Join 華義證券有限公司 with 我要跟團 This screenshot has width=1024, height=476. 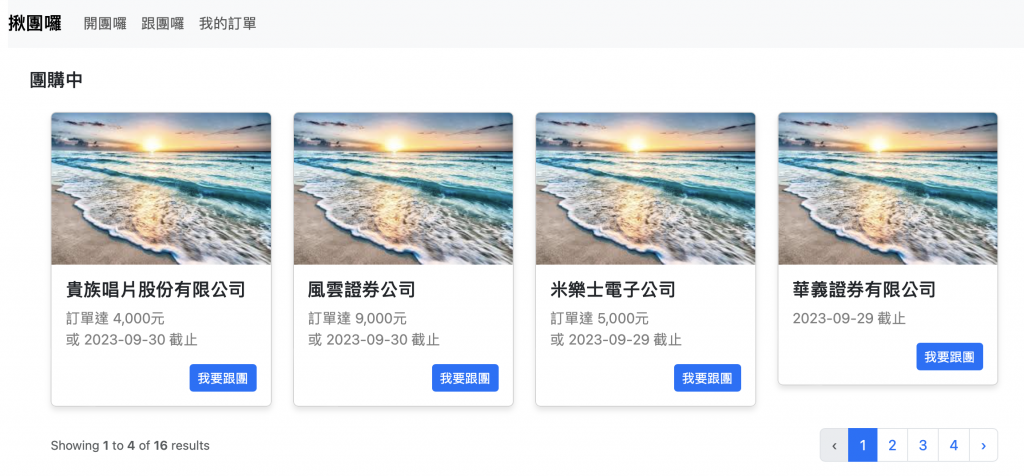click(x=949, y=357)
